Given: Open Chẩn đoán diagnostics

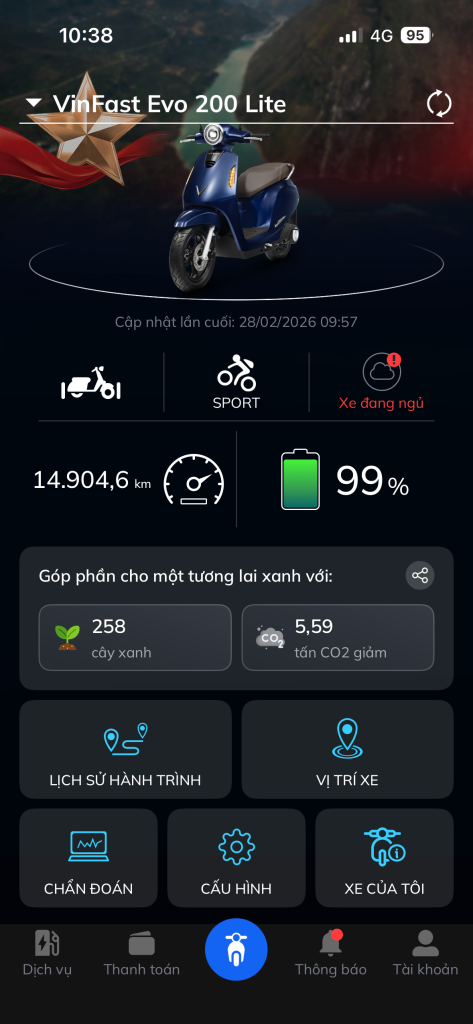Looking at the screenshot, I should pos(88,858).
